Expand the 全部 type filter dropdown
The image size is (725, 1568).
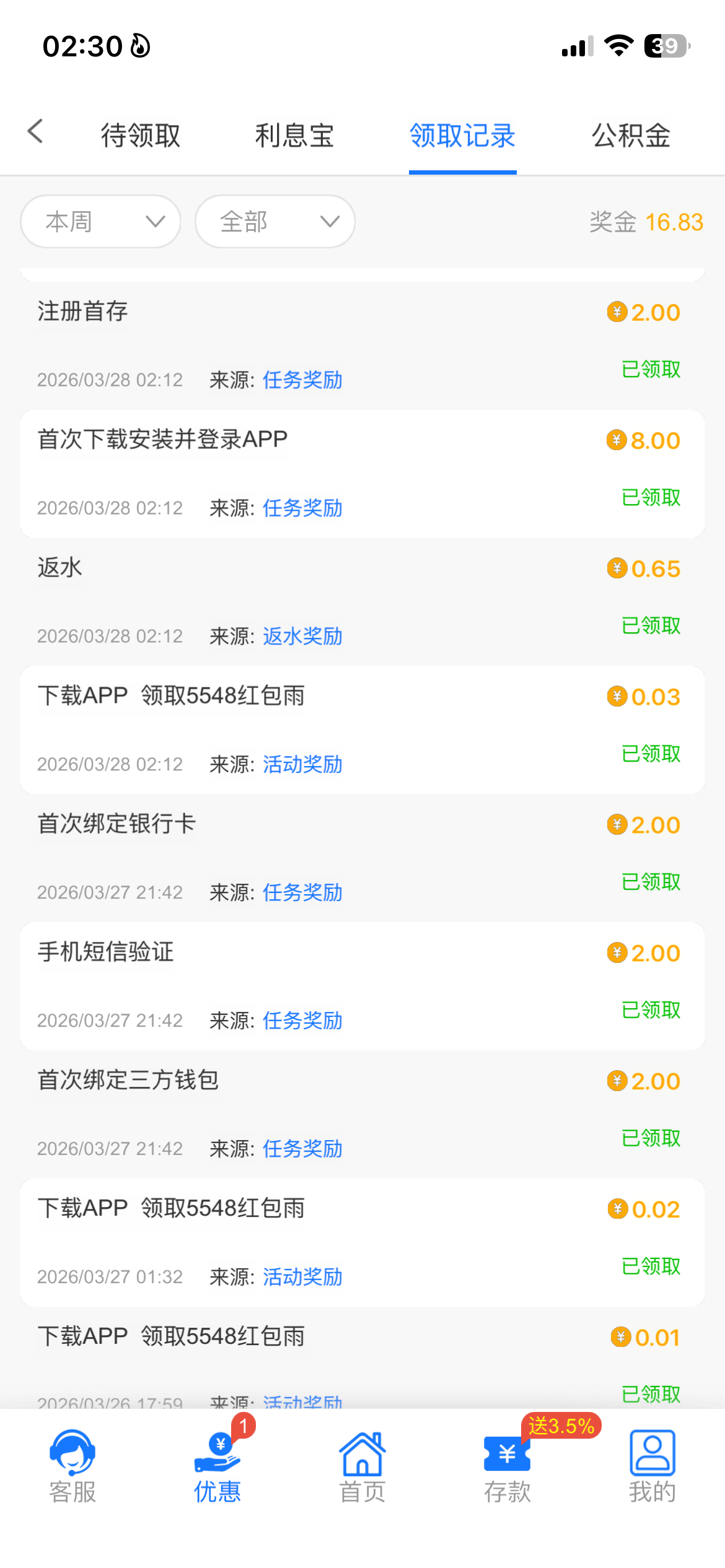tap(275, 222)
